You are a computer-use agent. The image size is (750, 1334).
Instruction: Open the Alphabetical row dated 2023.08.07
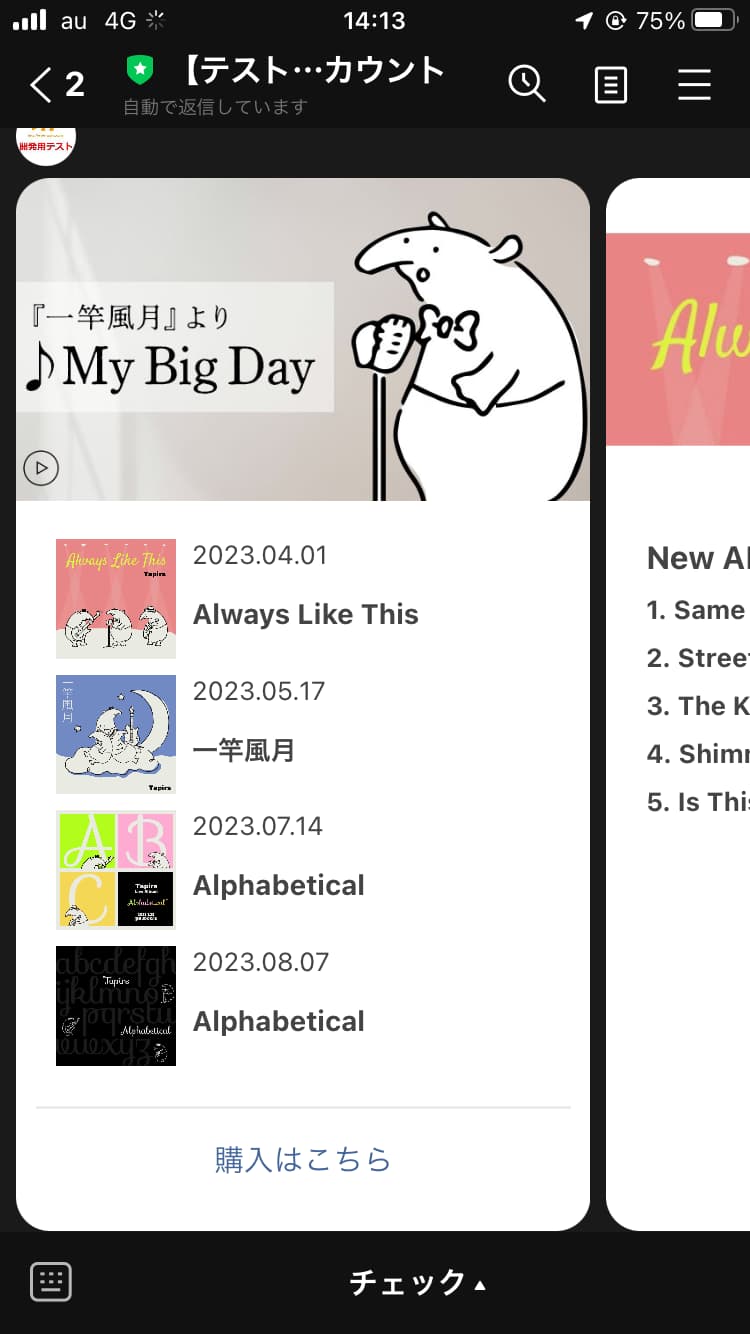coord(302,1006)
